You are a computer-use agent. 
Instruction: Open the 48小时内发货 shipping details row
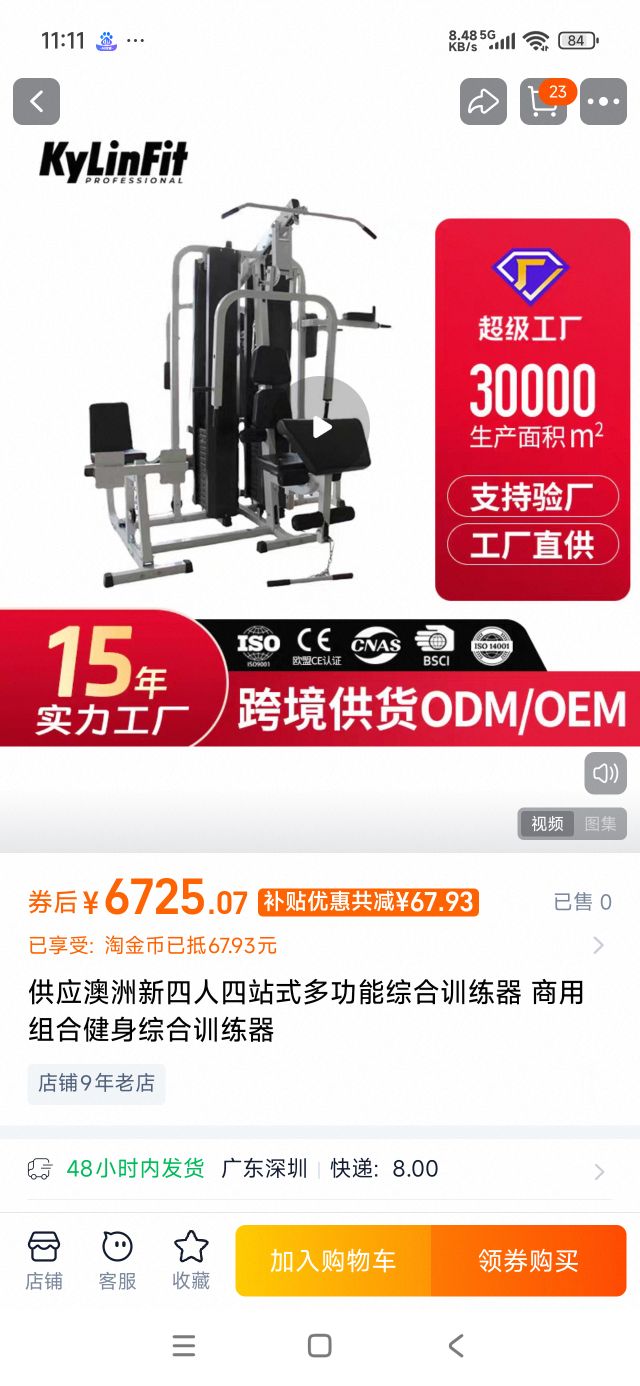(320, 1169)
